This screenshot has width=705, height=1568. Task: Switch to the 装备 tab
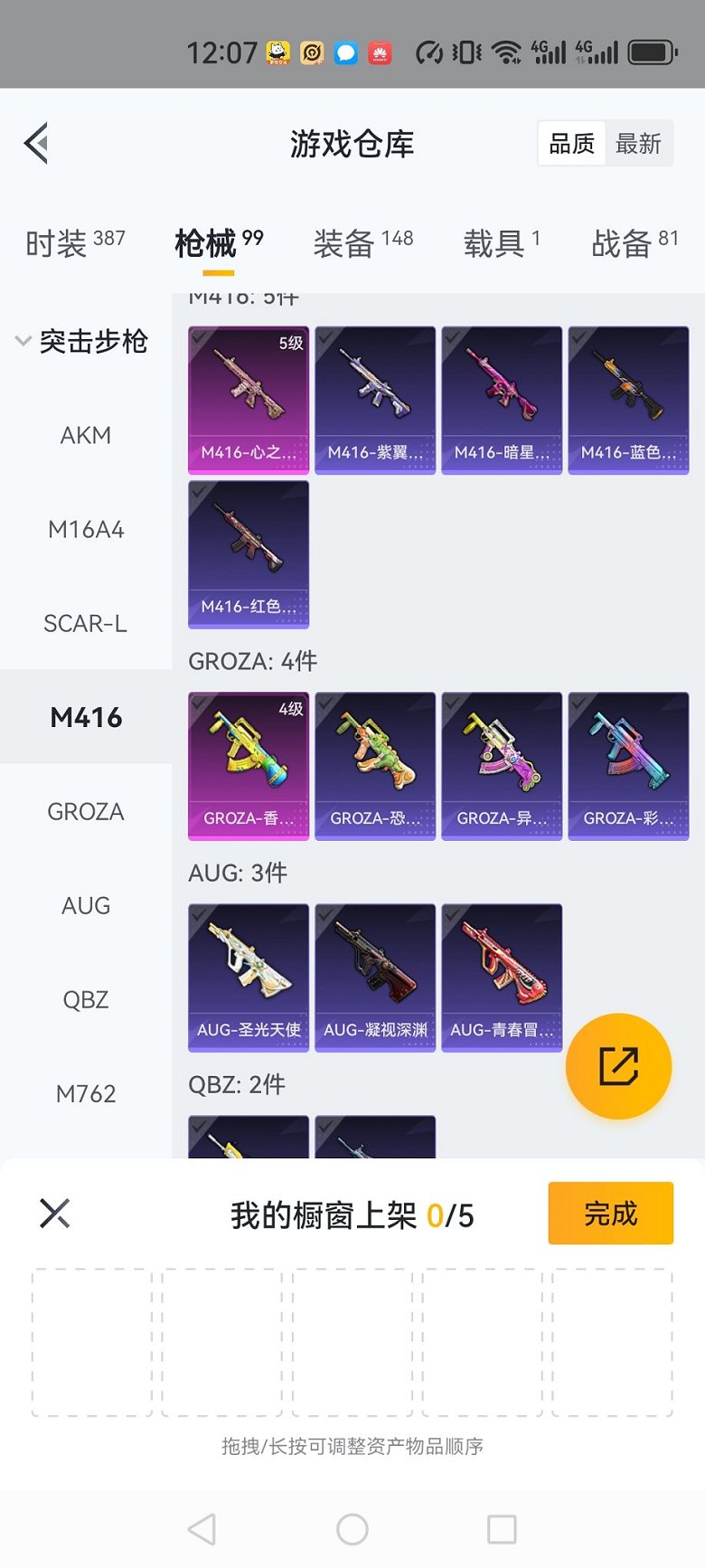[362, 242]
